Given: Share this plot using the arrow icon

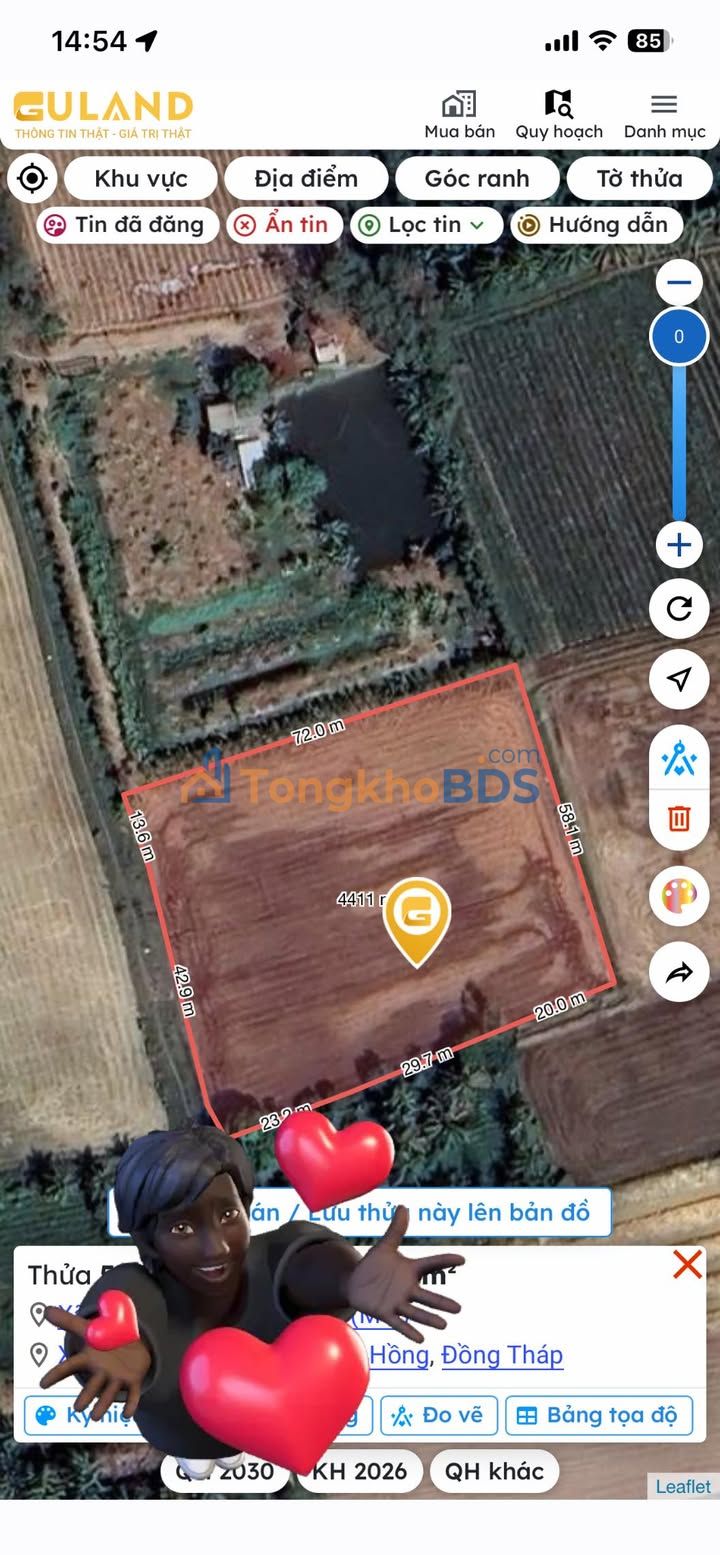Looking at the screenshot, I should pyautogui.click(x=679, y=972).
